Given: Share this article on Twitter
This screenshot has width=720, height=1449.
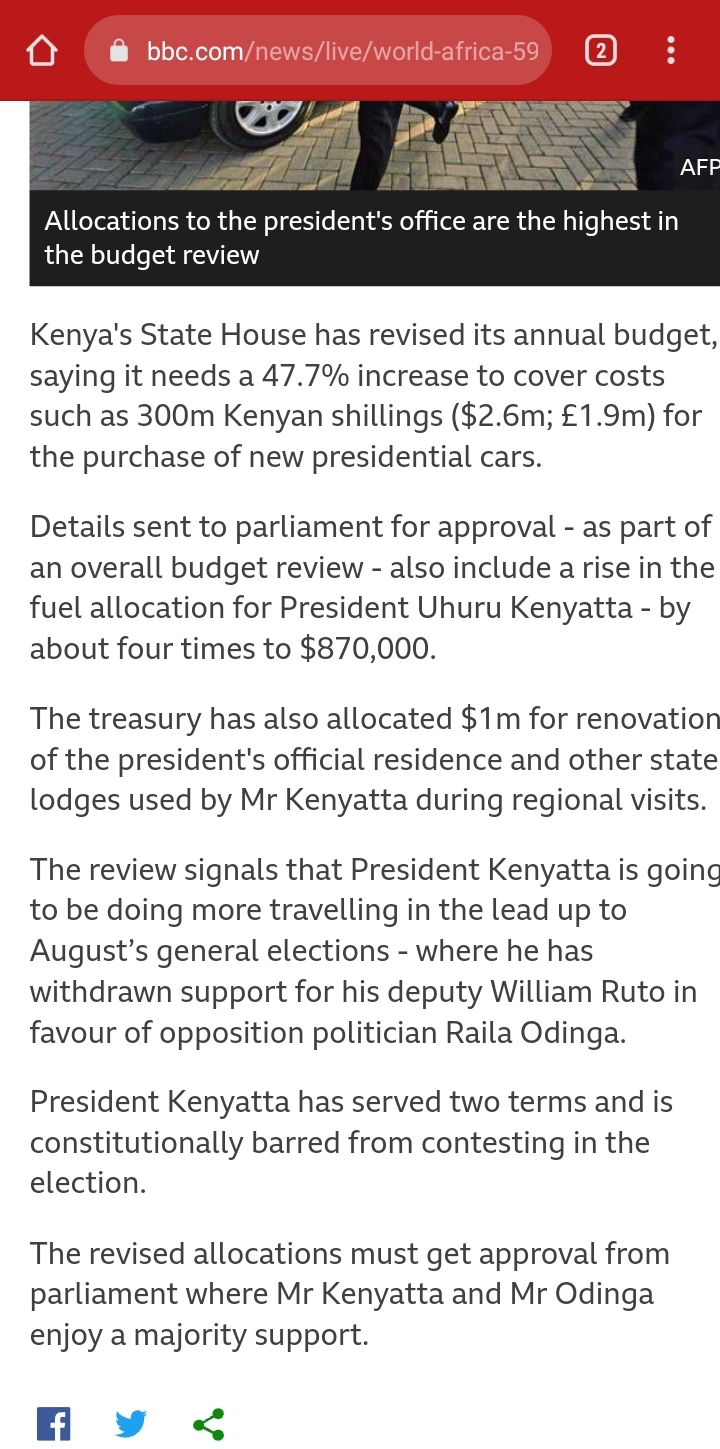Looking at the screenshot, I should tap(131, 1423).
